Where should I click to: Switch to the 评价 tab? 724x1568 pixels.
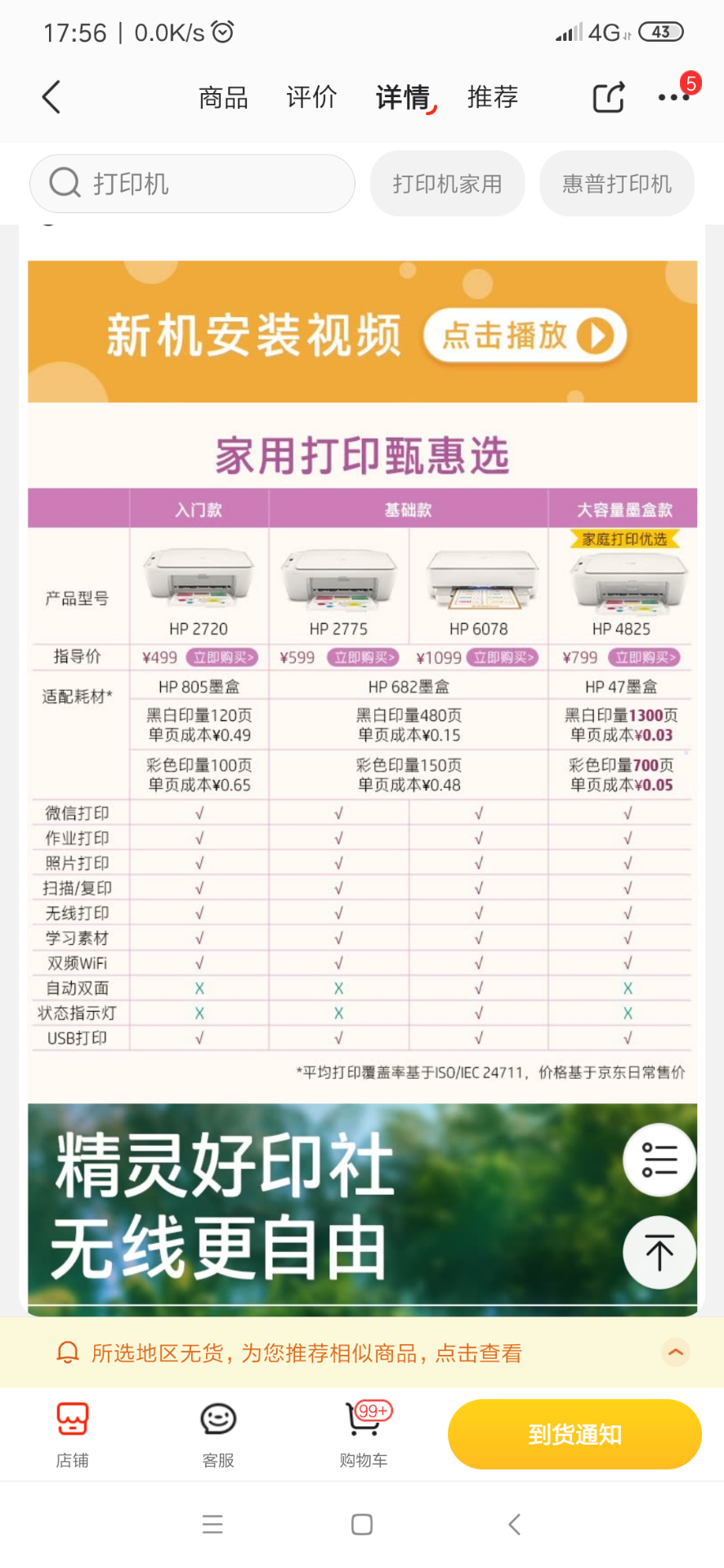tap(311, 97)
